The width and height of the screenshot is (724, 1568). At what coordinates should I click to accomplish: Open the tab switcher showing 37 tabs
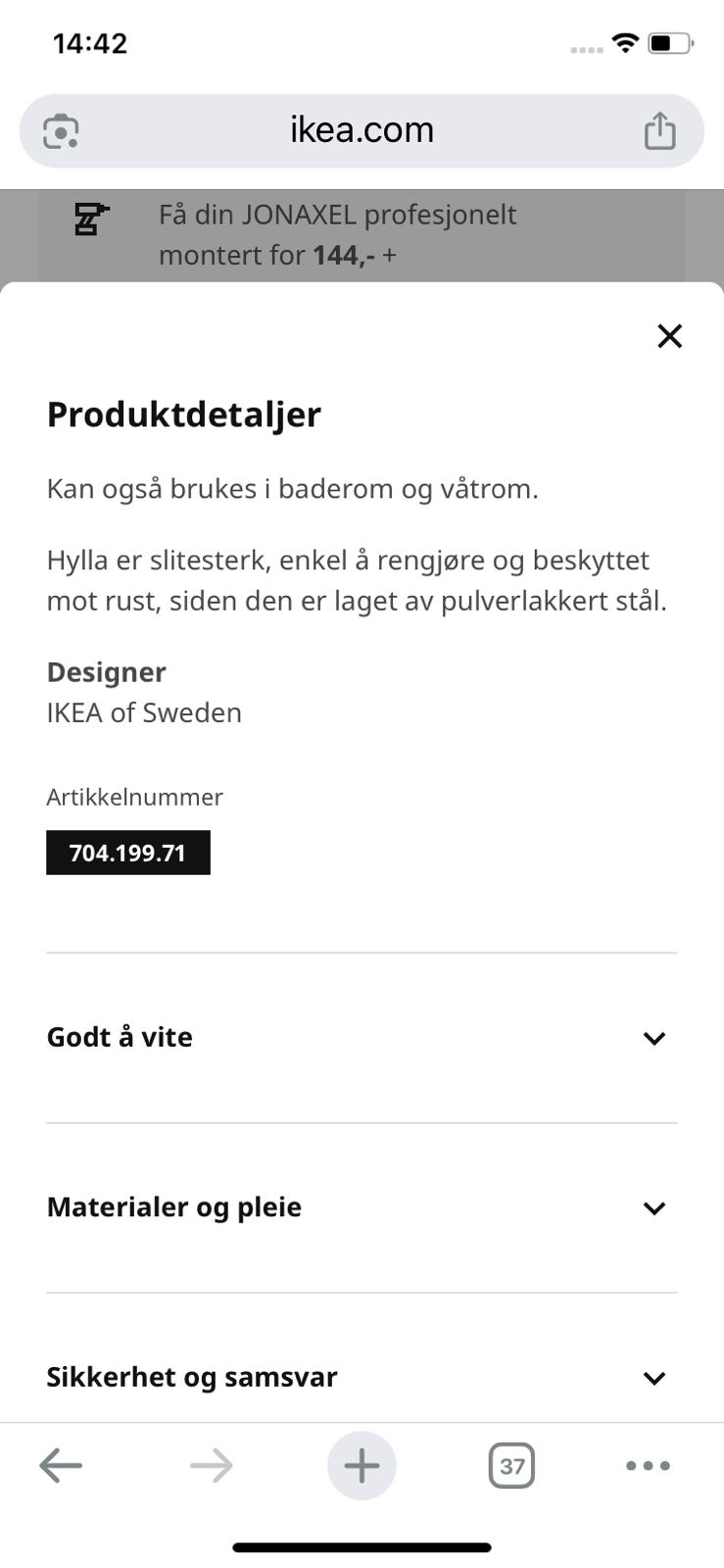click(511, 1465)
